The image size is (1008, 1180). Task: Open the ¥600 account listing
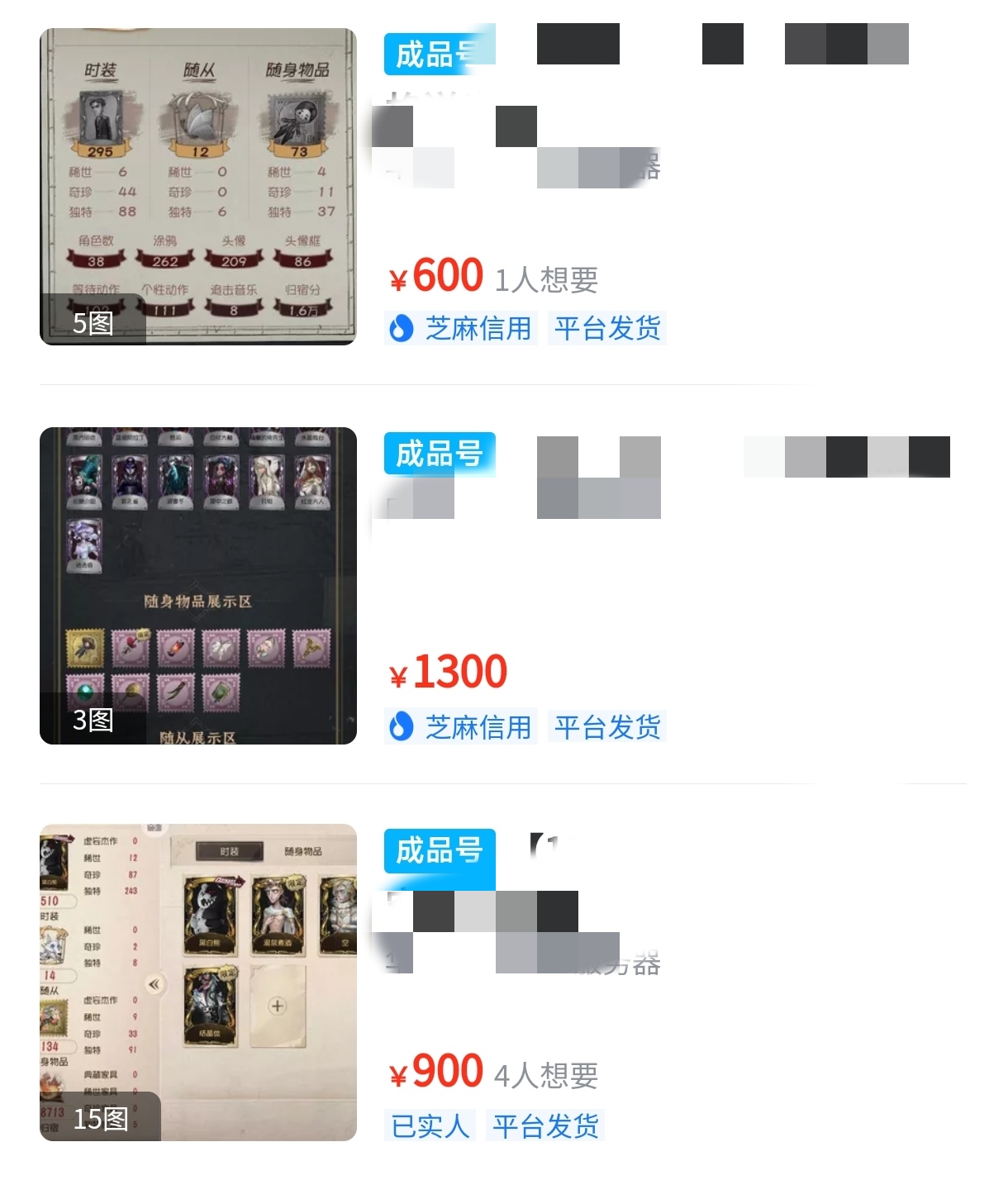(x=198, y=187)
